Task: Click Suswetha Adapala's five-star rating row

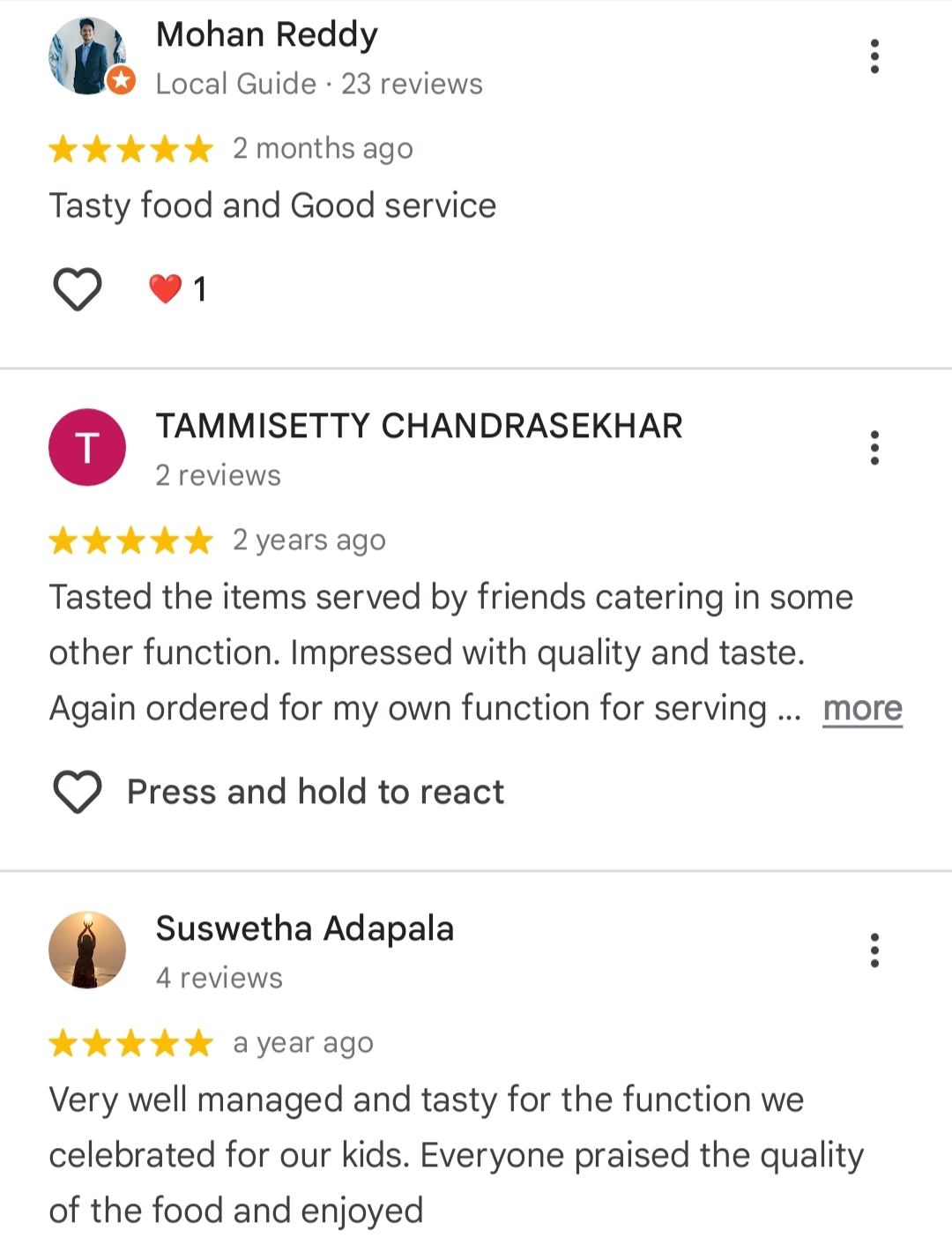Action: point(130,1043)
